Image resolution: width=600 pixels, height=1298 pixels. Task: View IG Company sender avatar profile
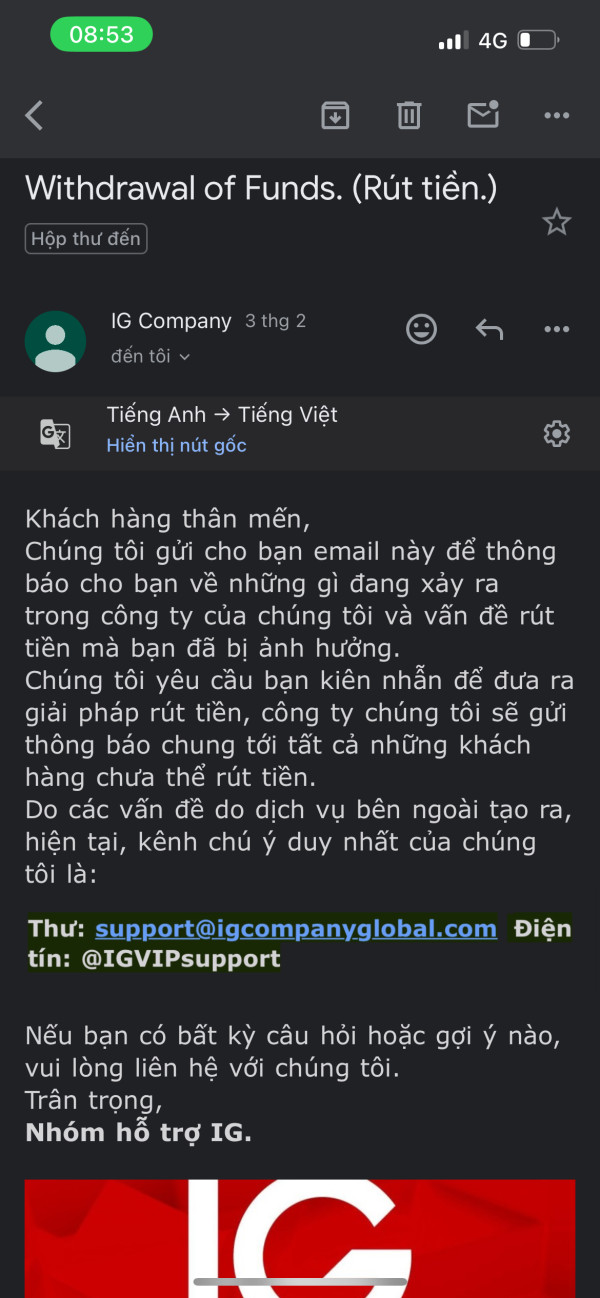tap(55, 341)
